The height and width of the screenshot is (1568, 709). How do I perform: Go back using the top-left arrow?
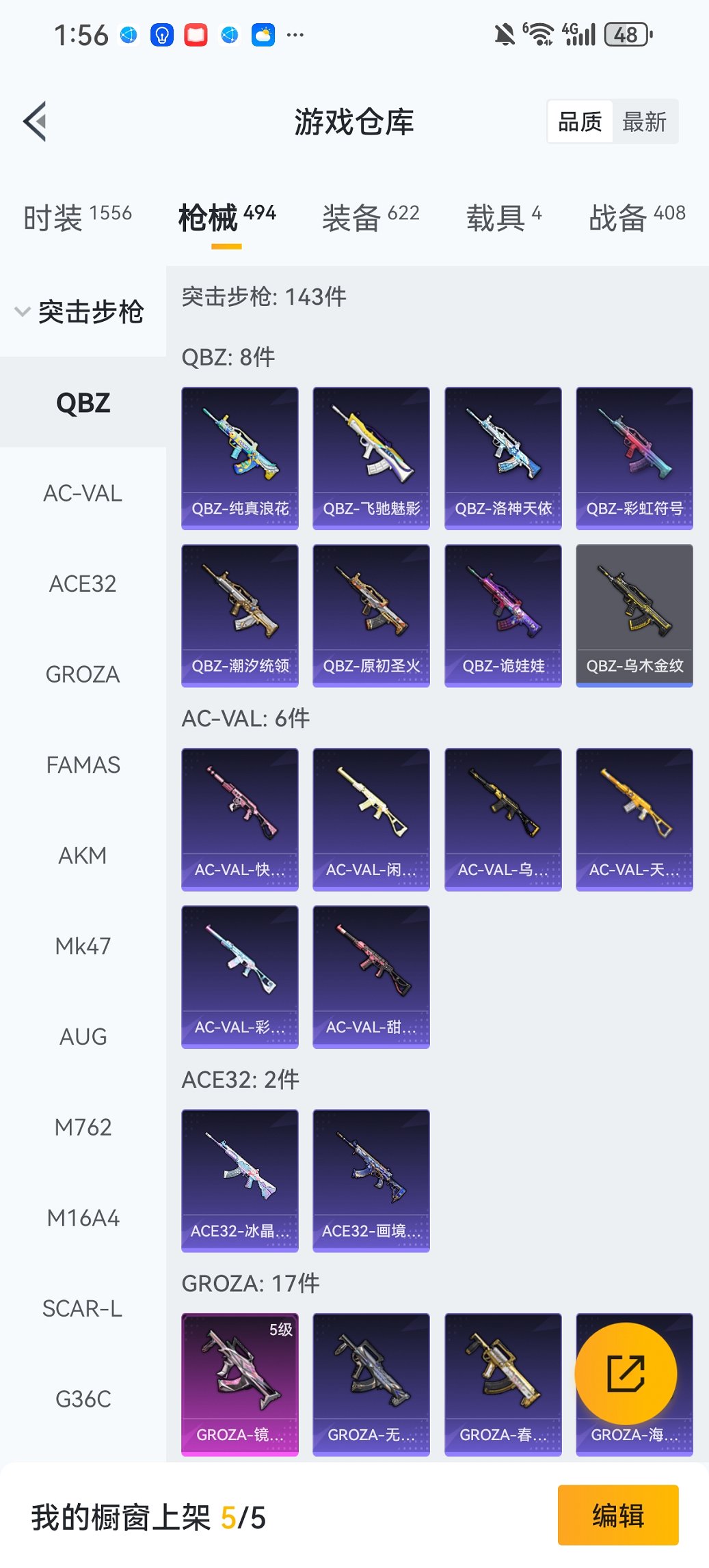(36, 122)
